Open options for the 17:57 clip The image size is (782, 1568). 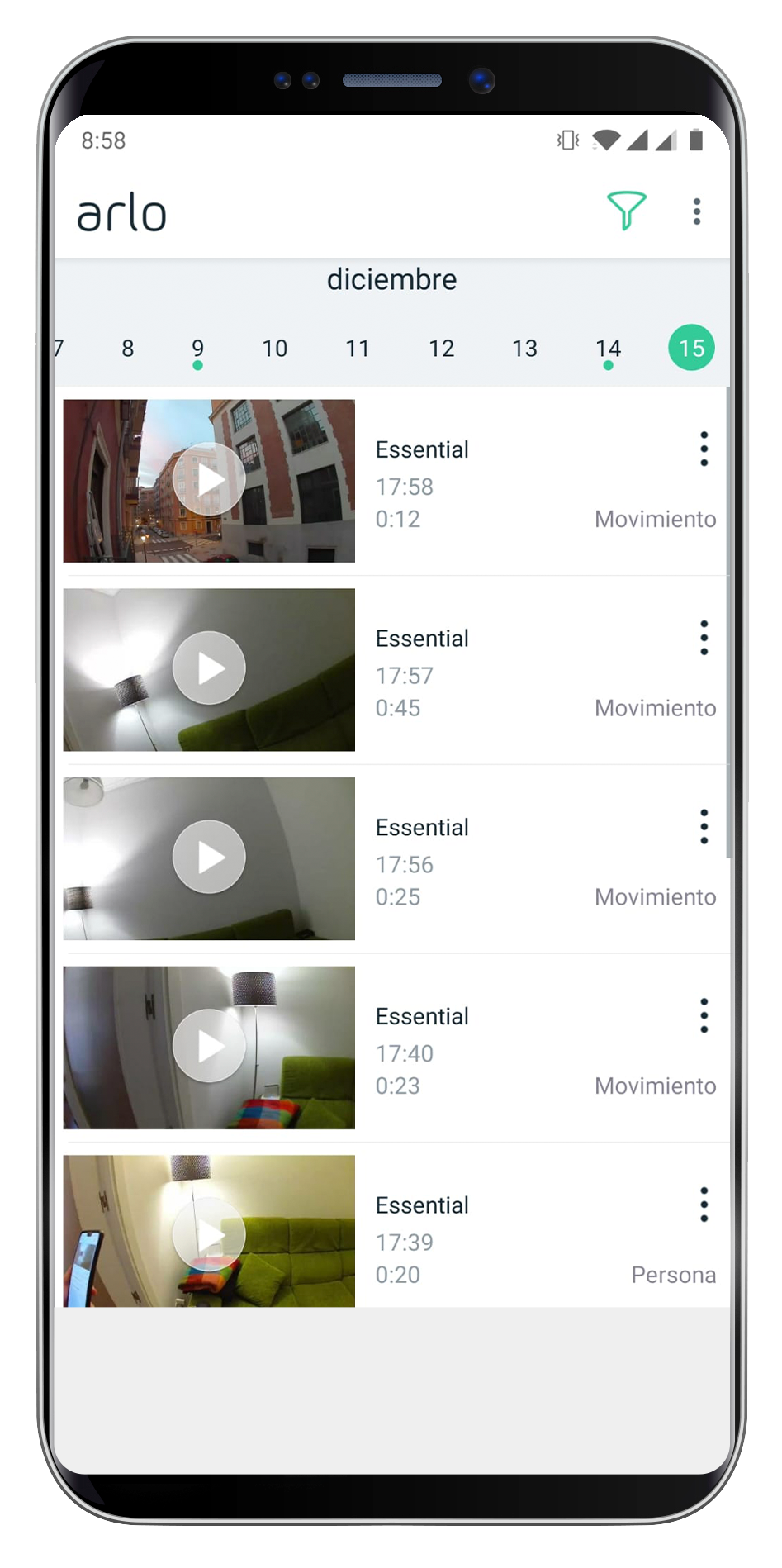point(704,638)
